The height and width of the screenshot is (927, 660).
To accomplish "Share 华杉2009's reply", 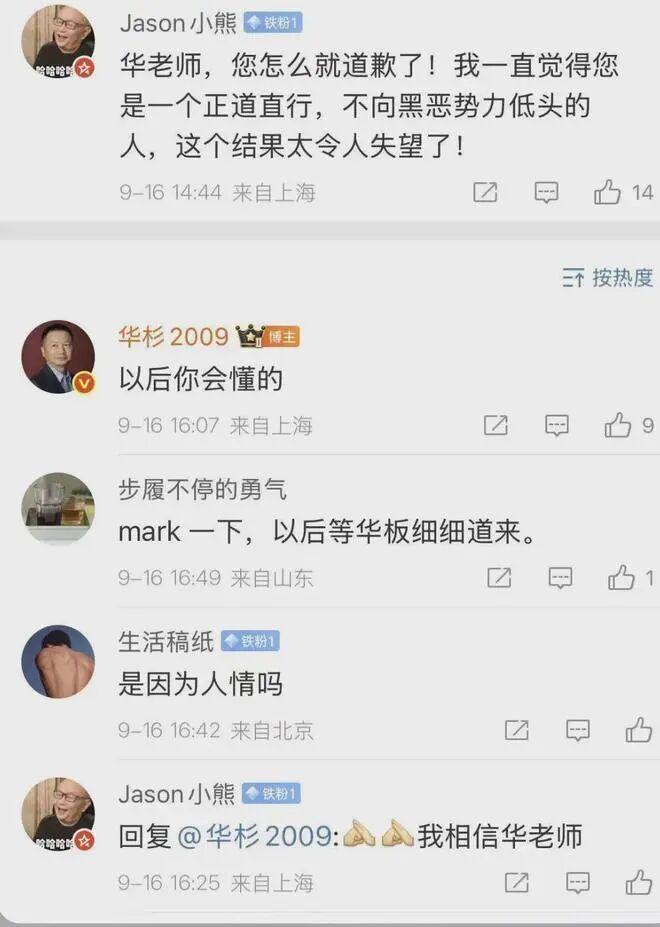I will click(x=496, y=425).
